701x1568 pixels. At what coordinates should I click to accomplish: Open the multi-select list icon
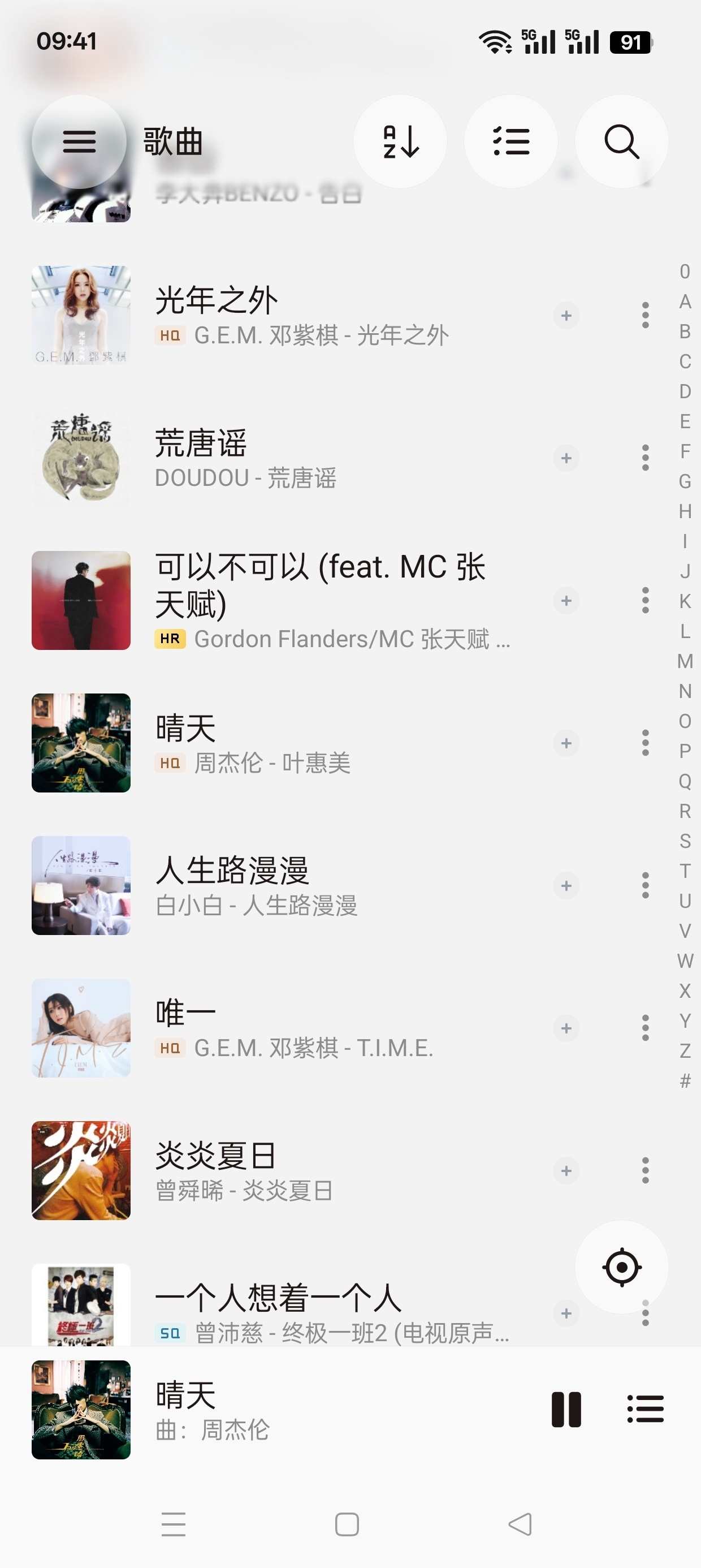point(511,142)
